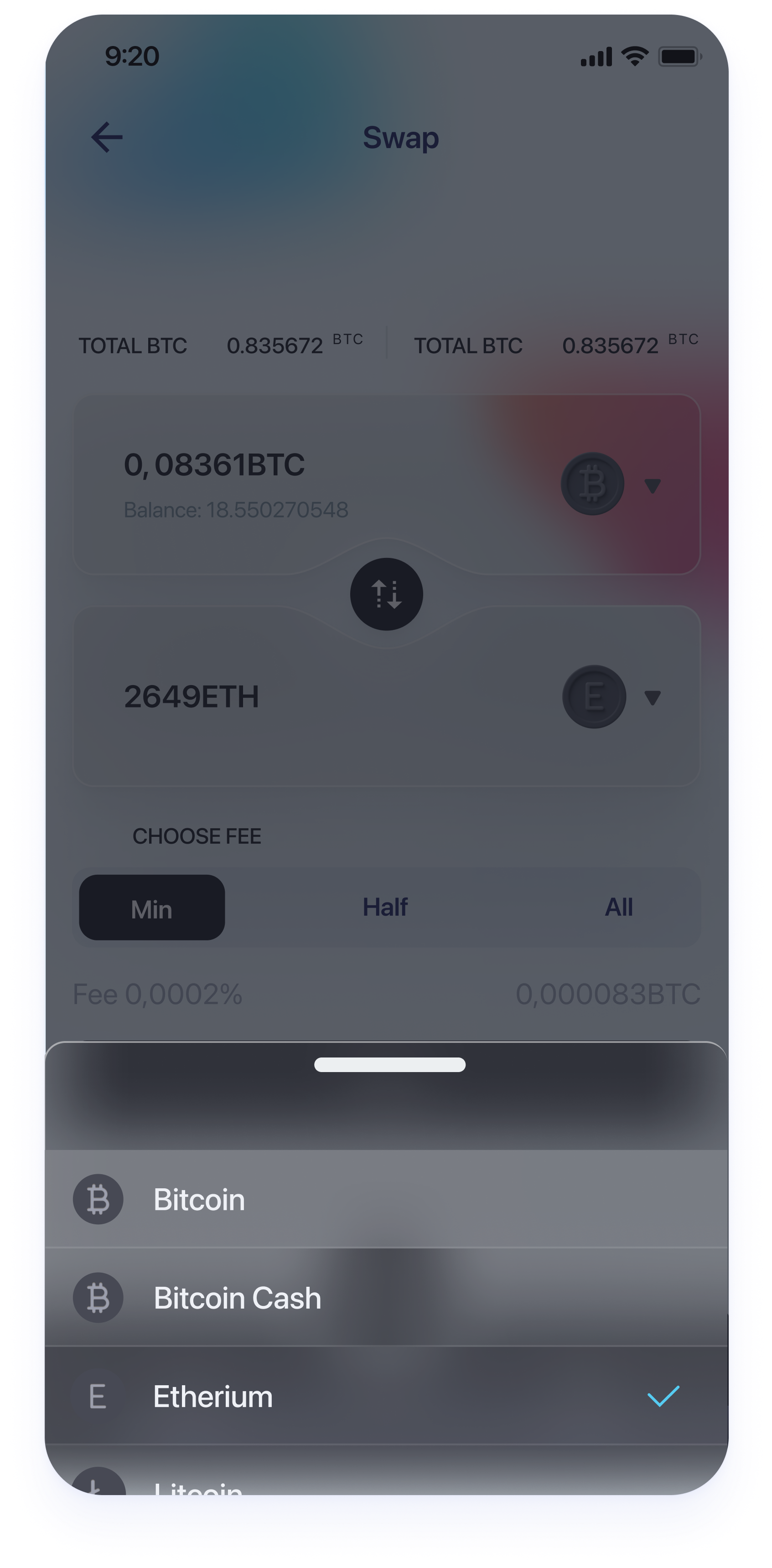Go back from the Swap screen
This screenshot has height=1568, width=772.
point(107,137)
